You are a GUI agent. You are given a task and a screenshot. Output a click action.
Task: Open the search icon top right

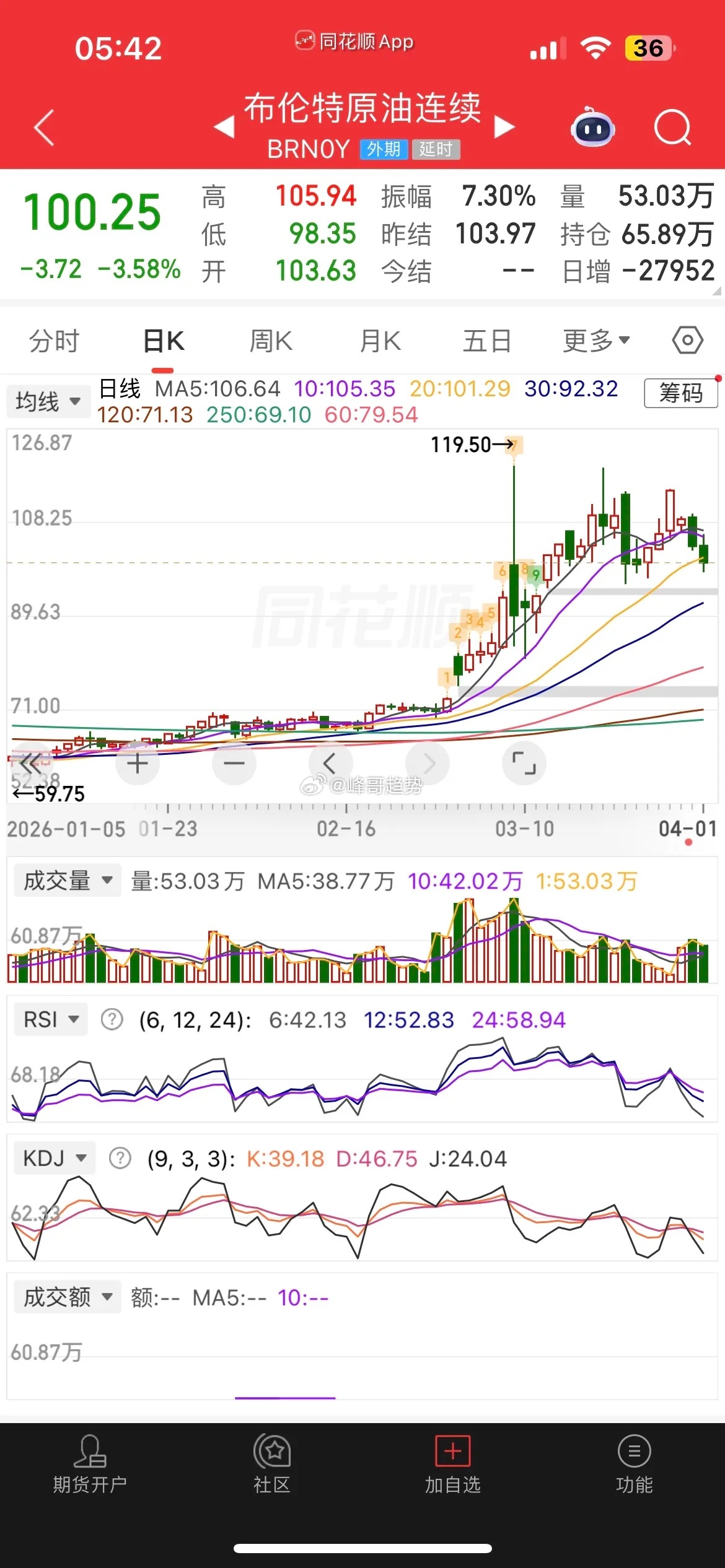click(x=673, y=126)
